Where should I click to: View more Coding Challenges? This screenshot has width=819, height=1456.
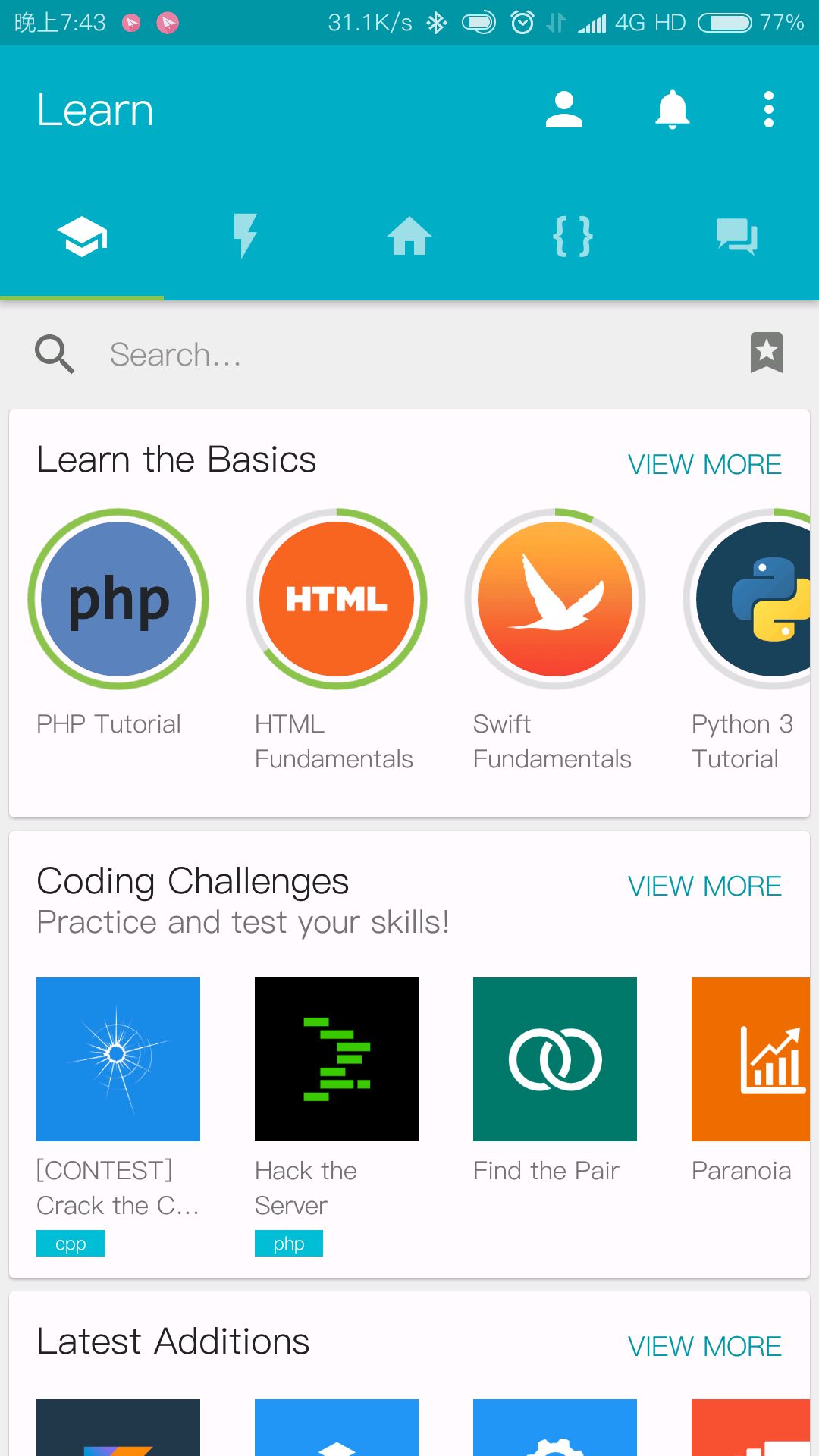point(704,886)
